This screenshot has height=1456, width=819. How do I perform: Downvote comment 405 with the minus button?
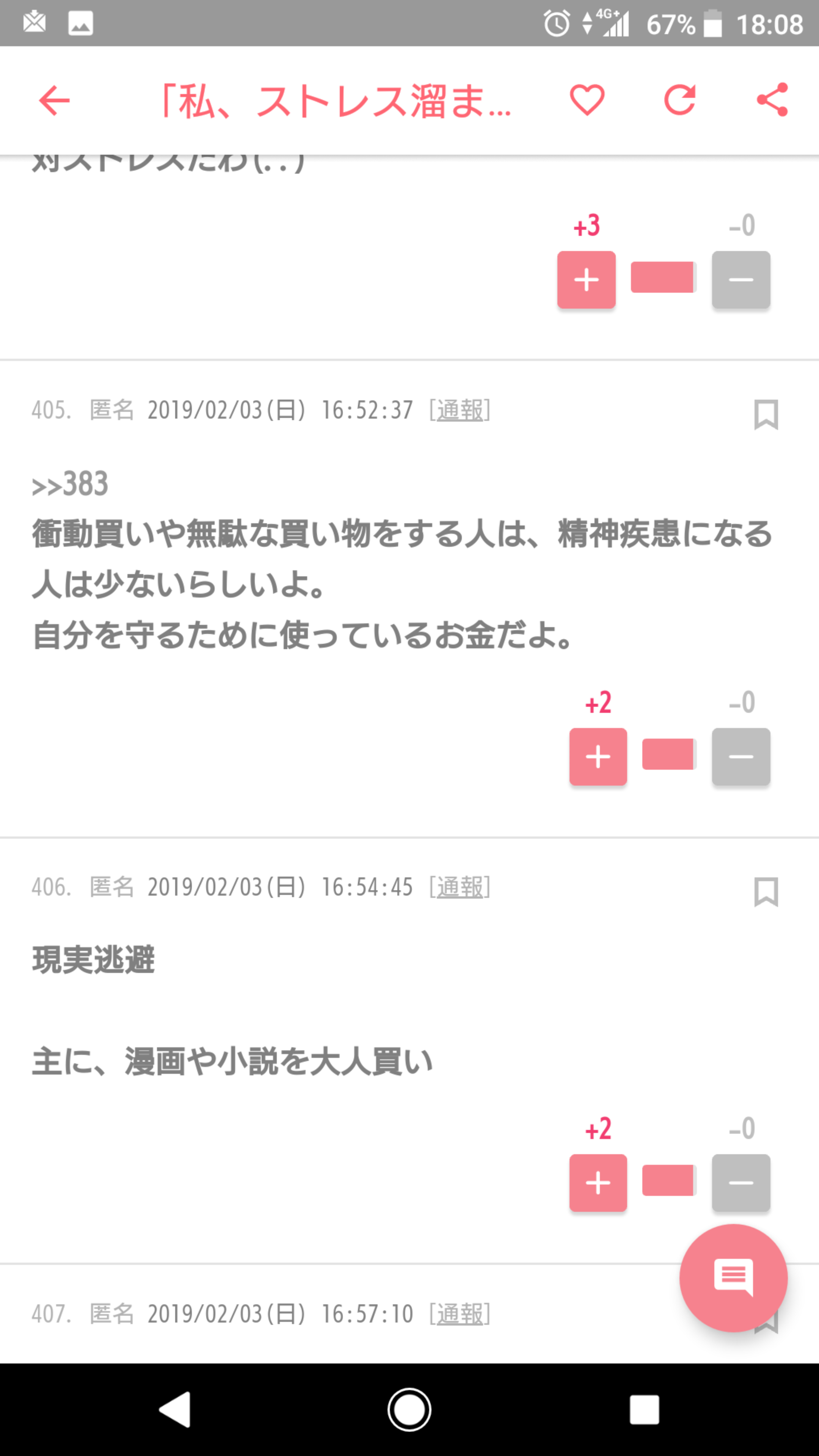tap(741, 757)
